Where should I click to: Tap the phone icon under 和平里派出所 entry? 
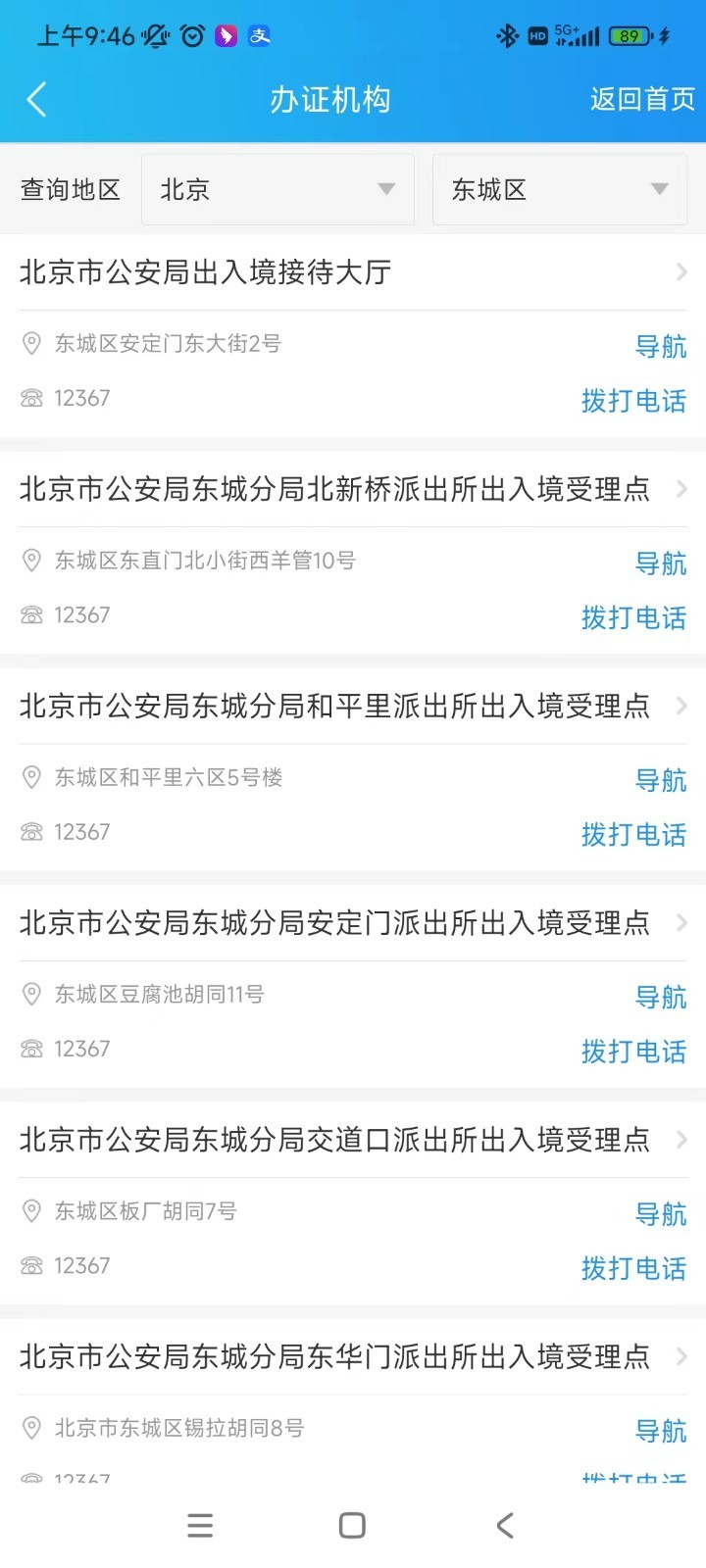30,831
